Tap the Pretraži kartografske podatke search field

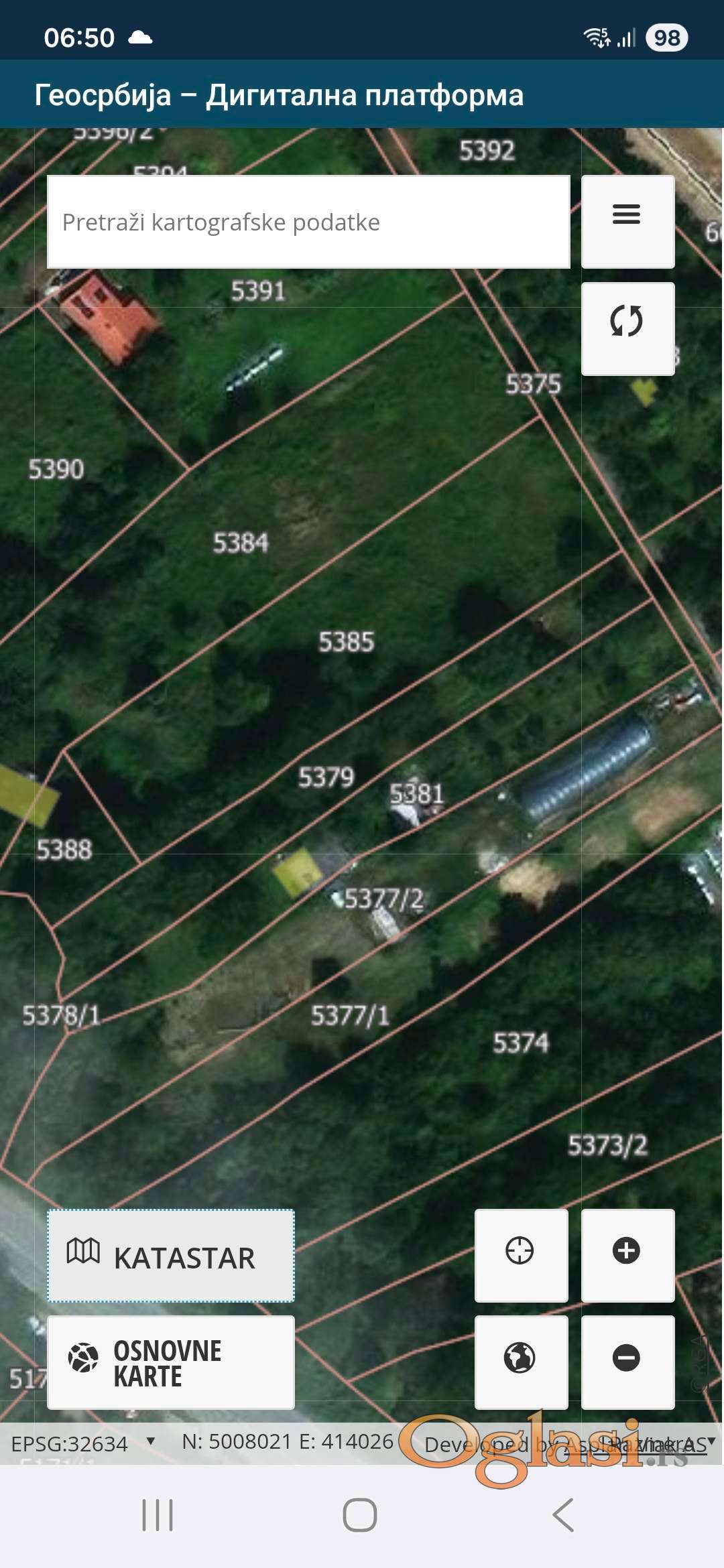tap(308, 222)
